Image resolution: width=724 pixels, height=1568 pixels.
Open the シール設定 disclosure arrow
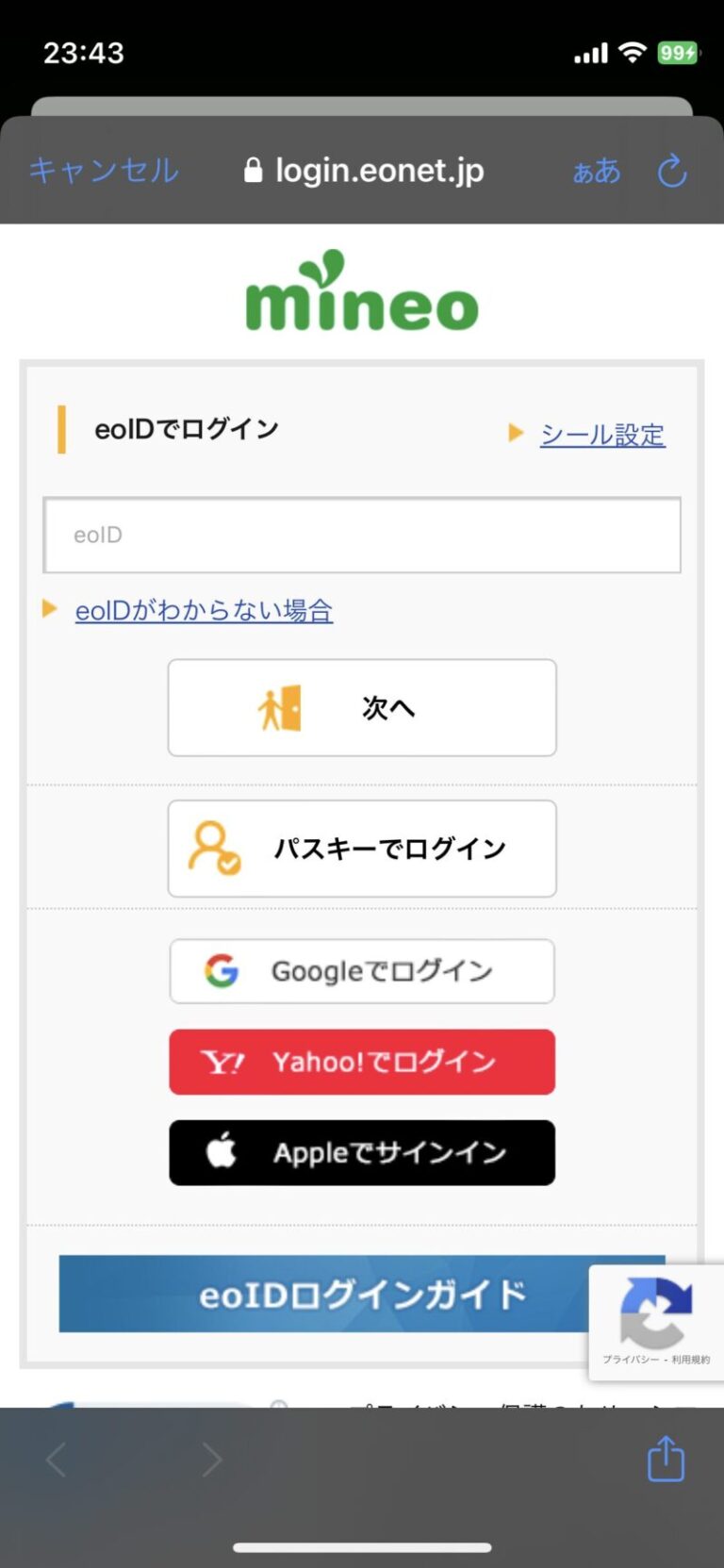[517, 433]
